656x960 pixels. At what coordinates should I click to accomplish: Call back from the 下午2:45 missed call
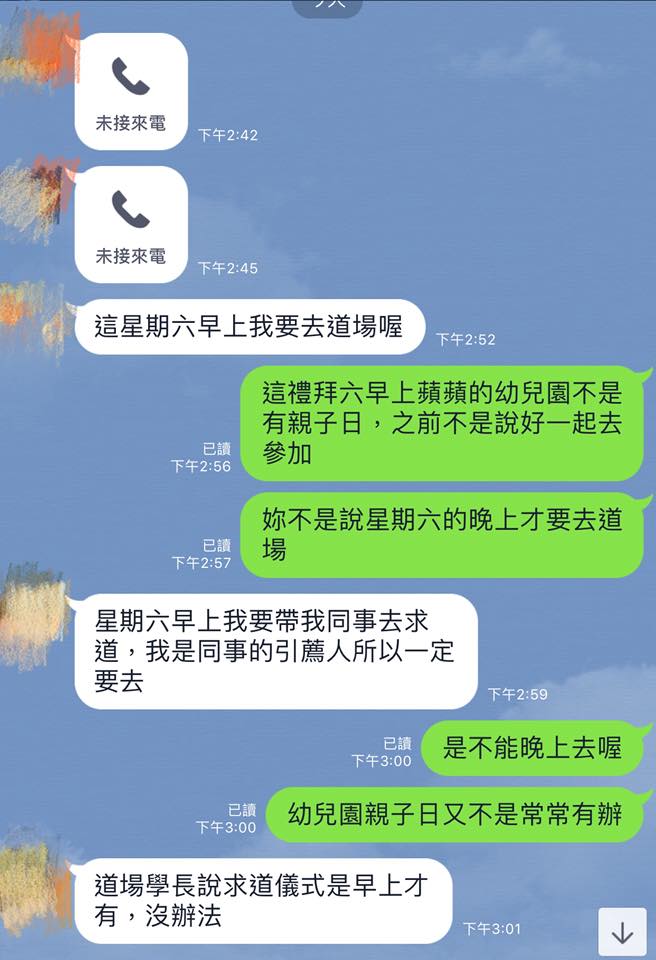131,224
